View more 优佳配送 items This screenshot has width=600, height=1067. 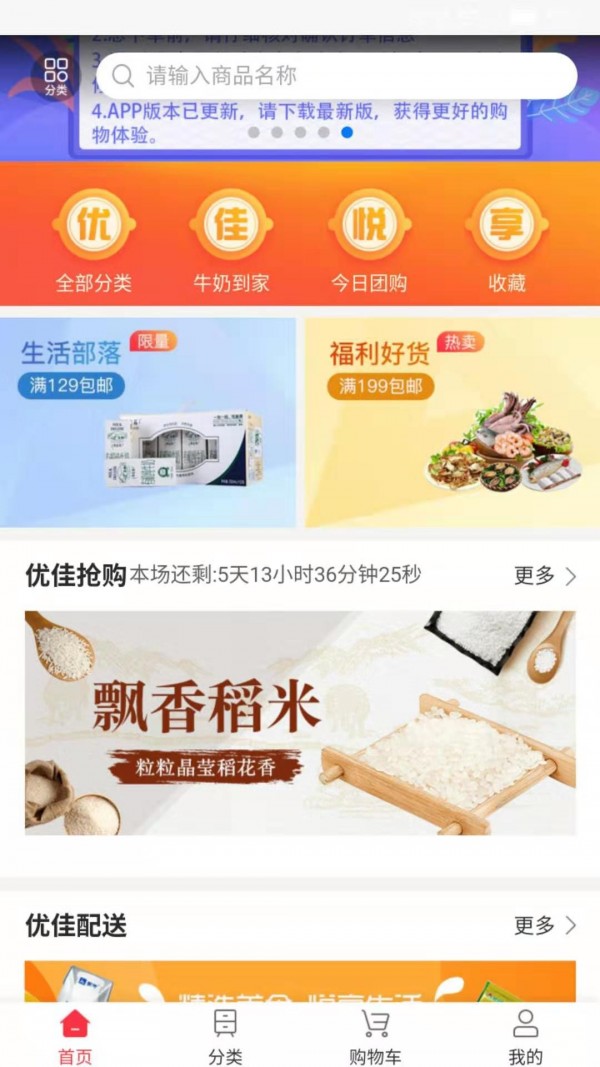point(545,926)
